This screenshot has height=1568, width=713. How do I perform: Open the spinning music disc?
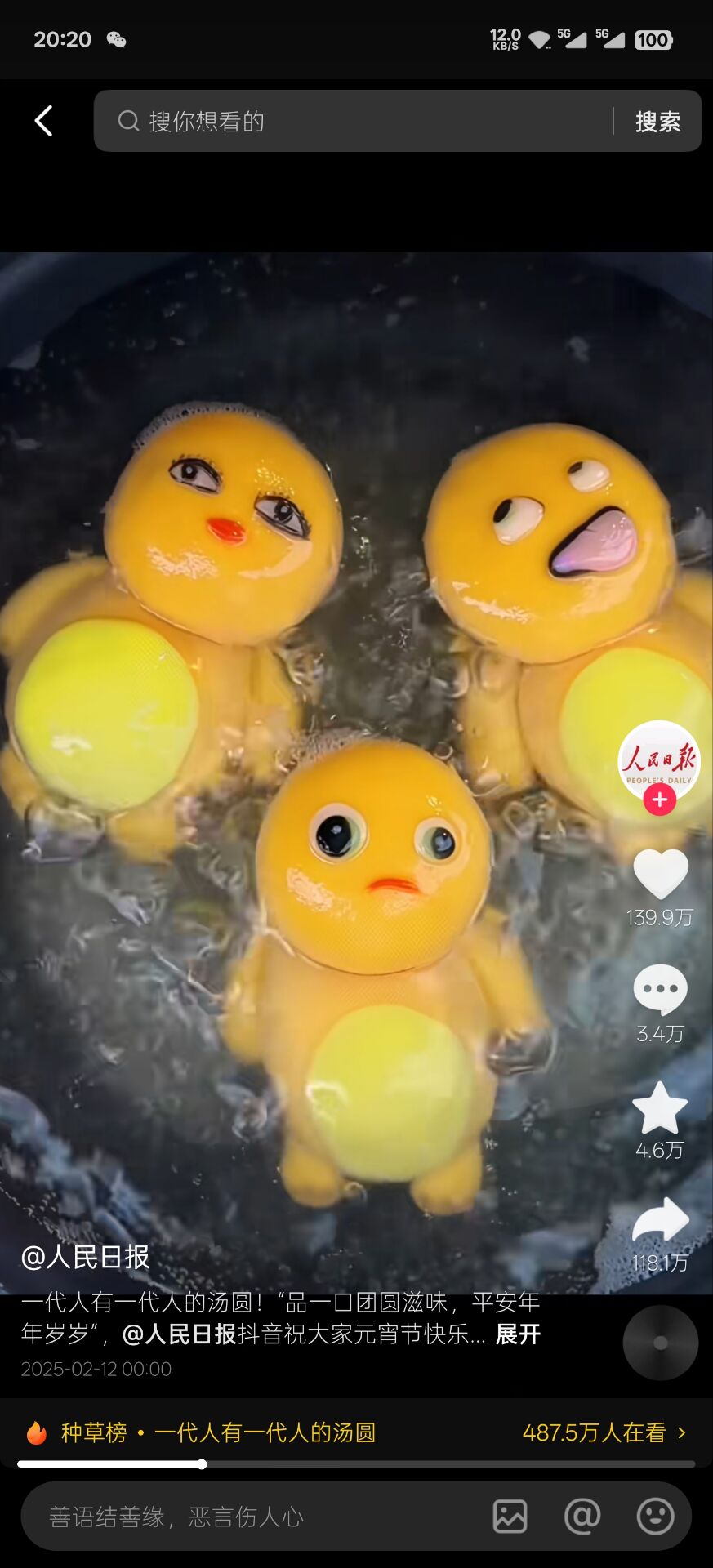click(660, 1343)
